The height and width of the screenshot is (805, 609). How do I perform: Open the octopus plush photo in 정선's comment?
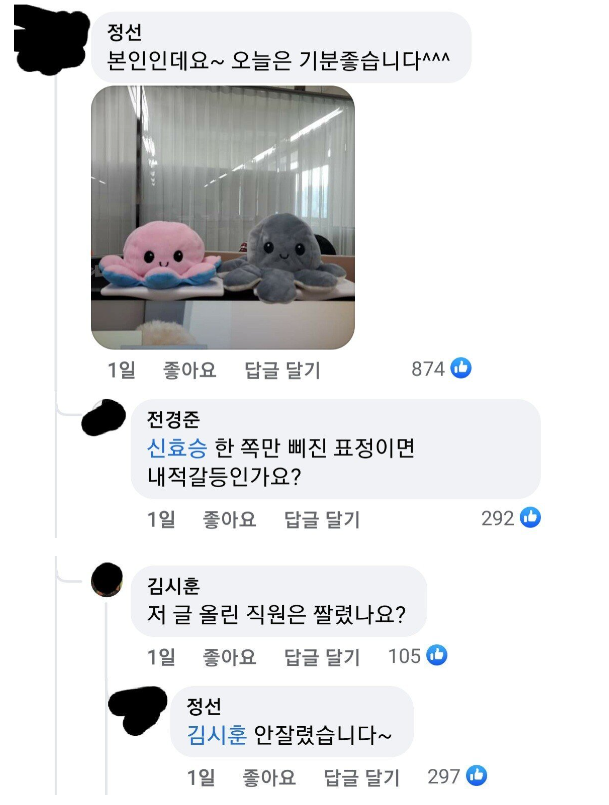pyautogui.click(x=223, y=217)
